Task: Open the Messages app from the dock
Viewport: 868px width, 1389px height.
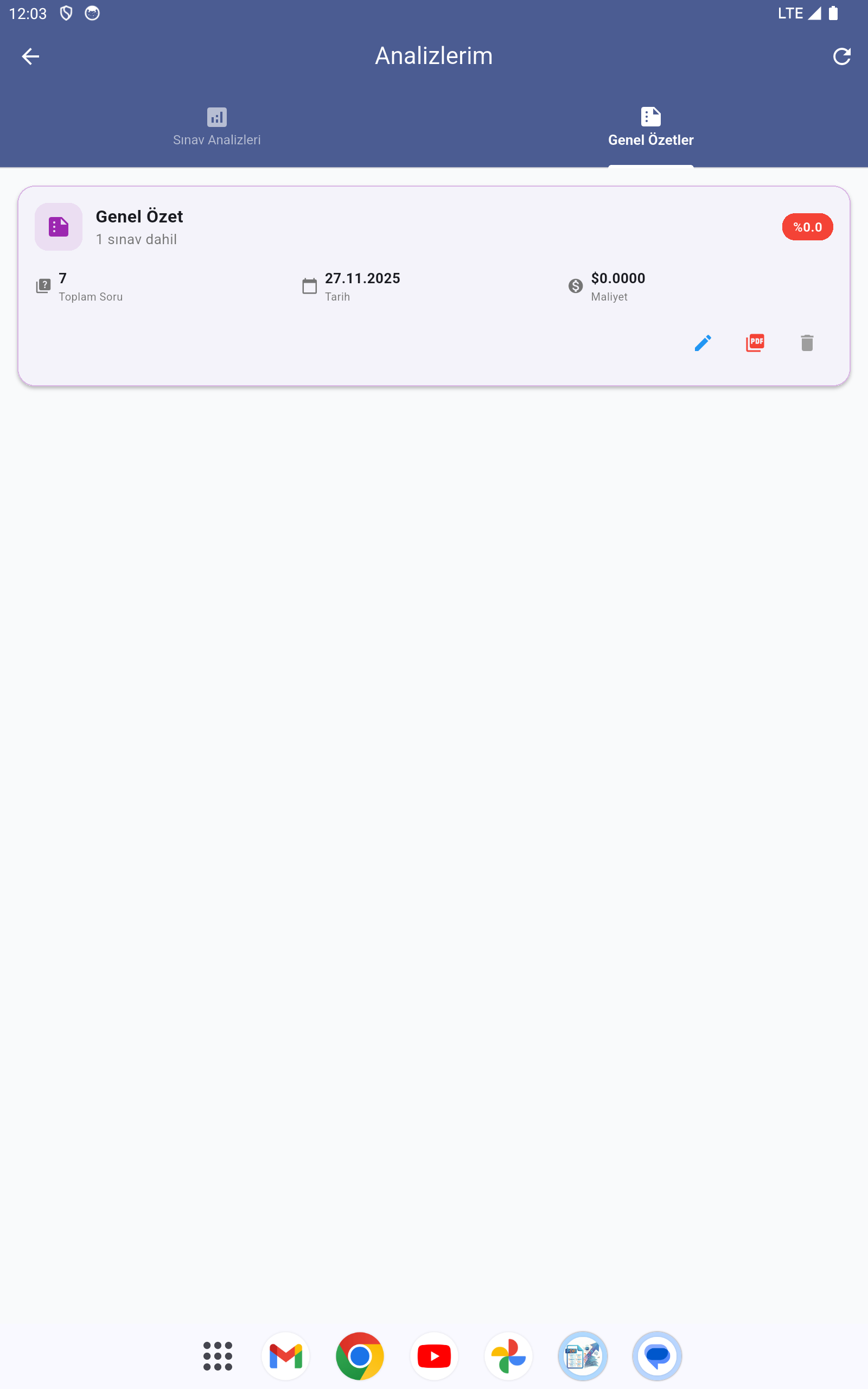Action: click(x=657, y=1356)
